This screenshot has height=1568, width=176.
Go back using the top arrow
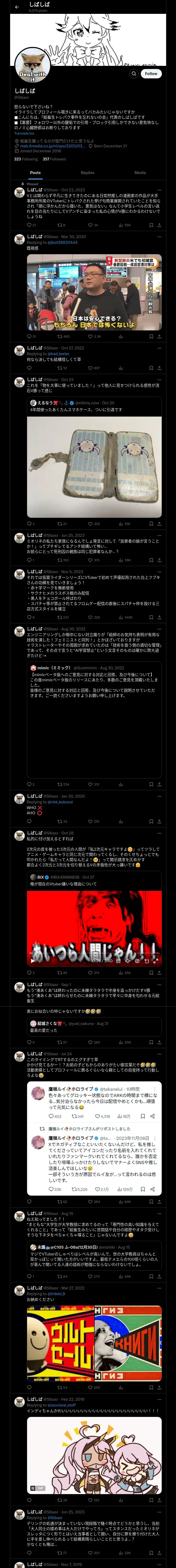(x=17, y=7)
